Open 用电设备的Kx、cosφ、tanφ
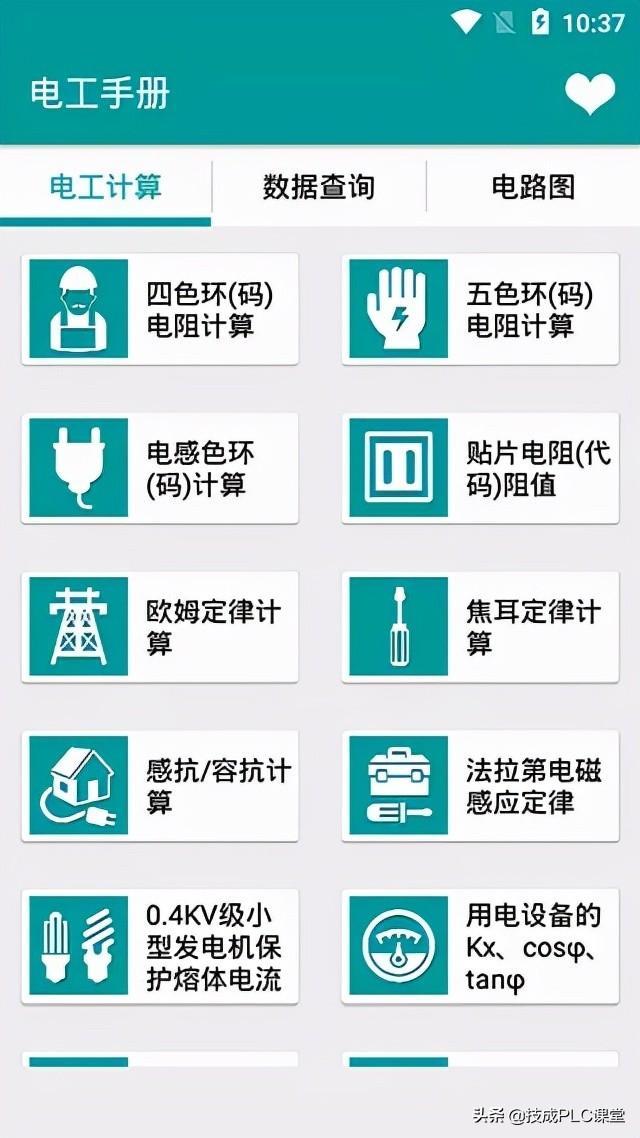The width and height of the screenshot is (640, 1138). pyautogui.click(x=480, y=946)
